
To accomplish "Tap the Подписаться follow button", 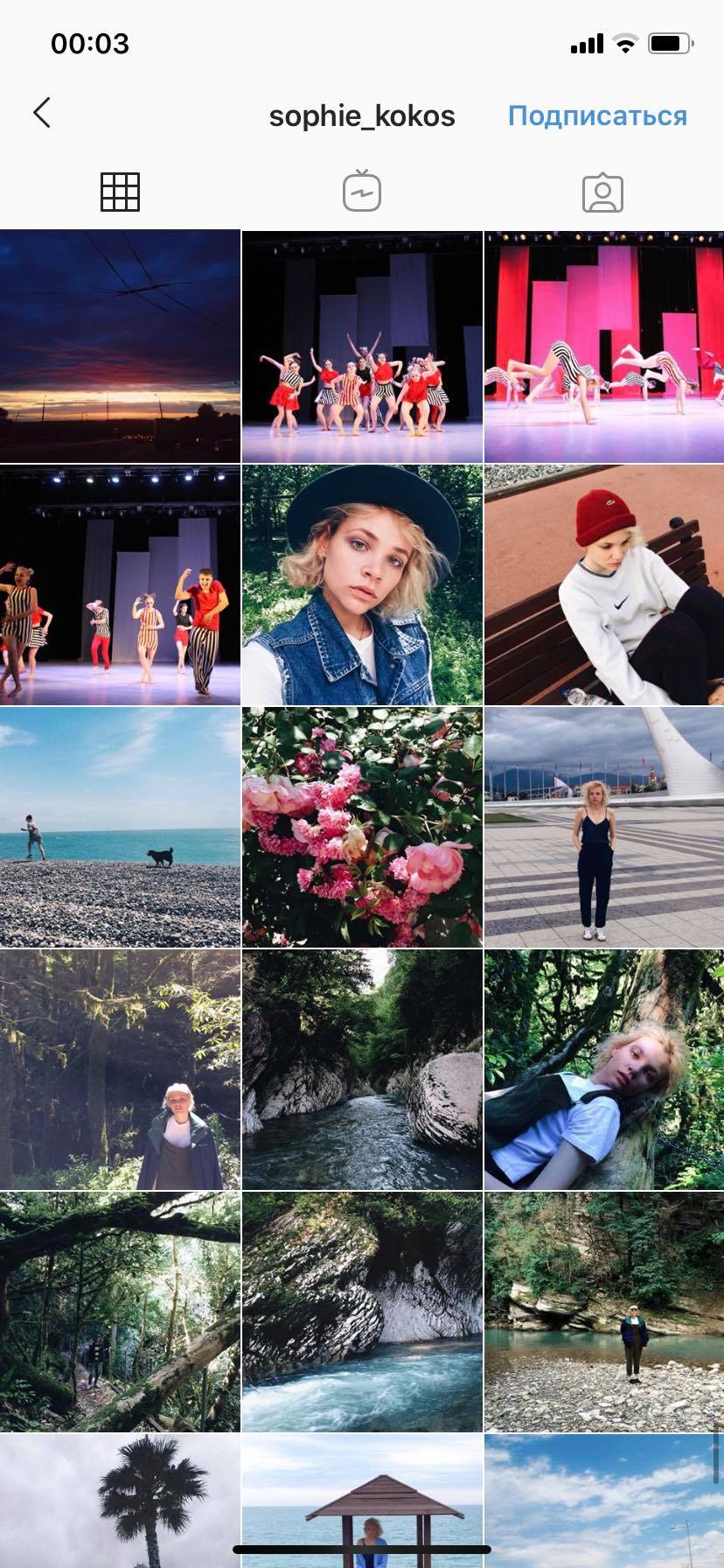I will tap(597, 115).
